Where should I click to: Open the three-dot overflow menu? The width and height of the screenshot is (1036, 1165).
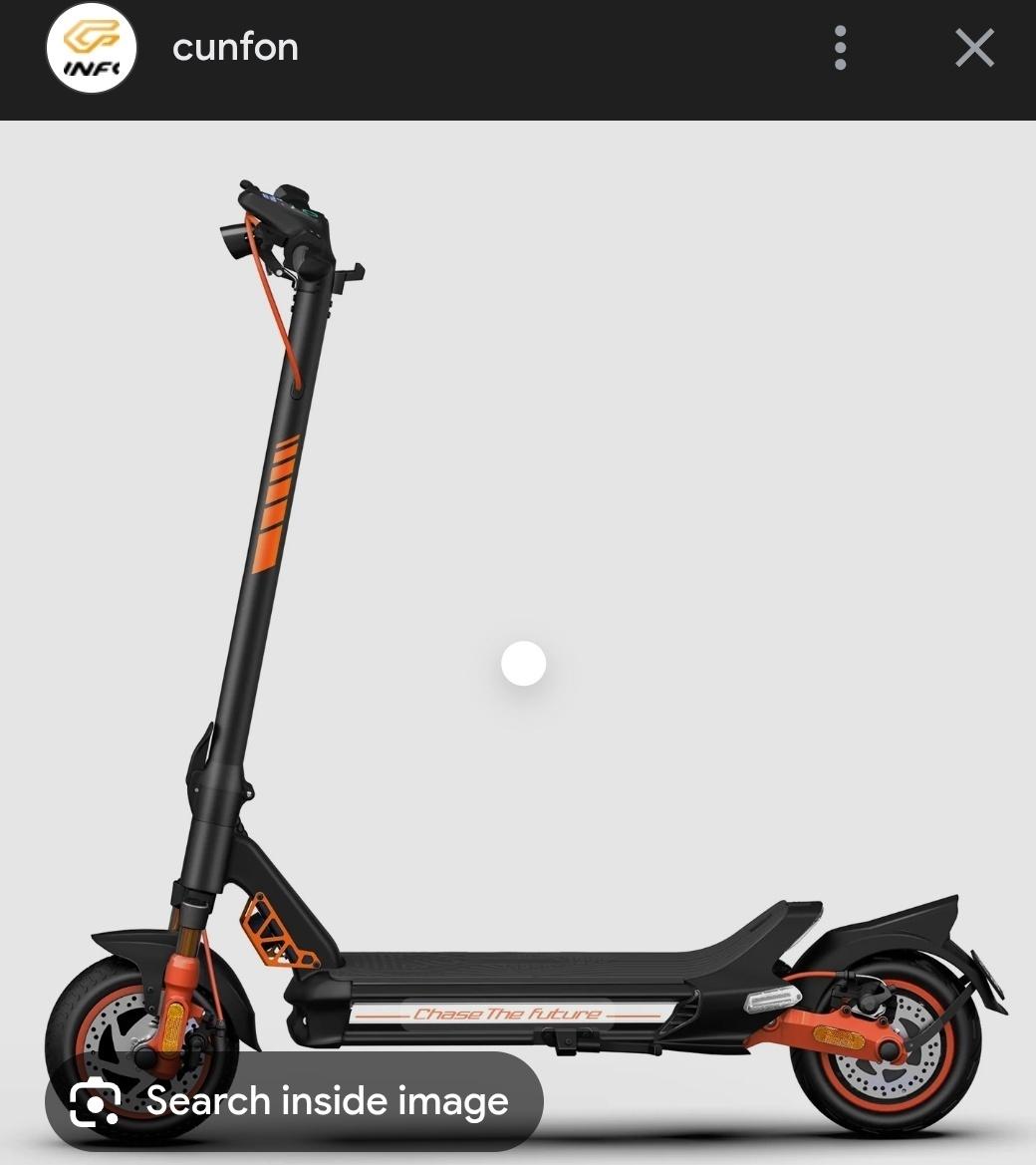click(x=840, y=48)
